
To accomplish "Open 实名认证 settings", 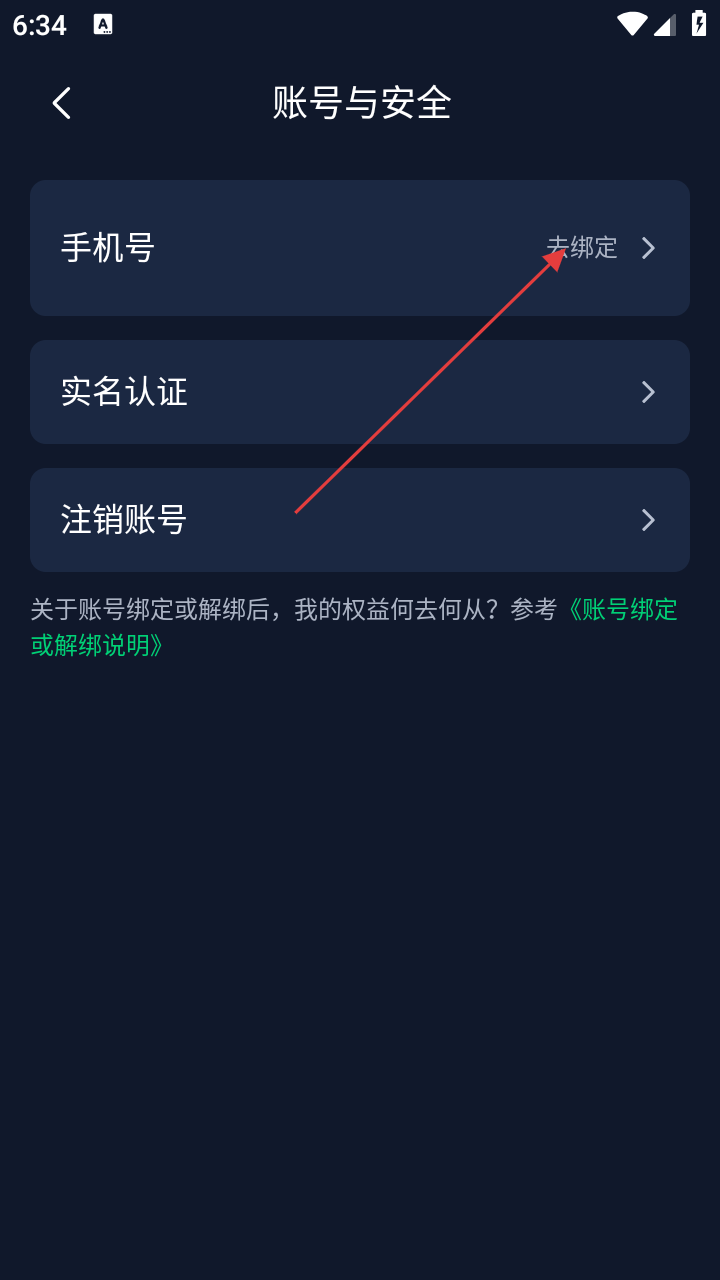I will (x=359, y=392).
